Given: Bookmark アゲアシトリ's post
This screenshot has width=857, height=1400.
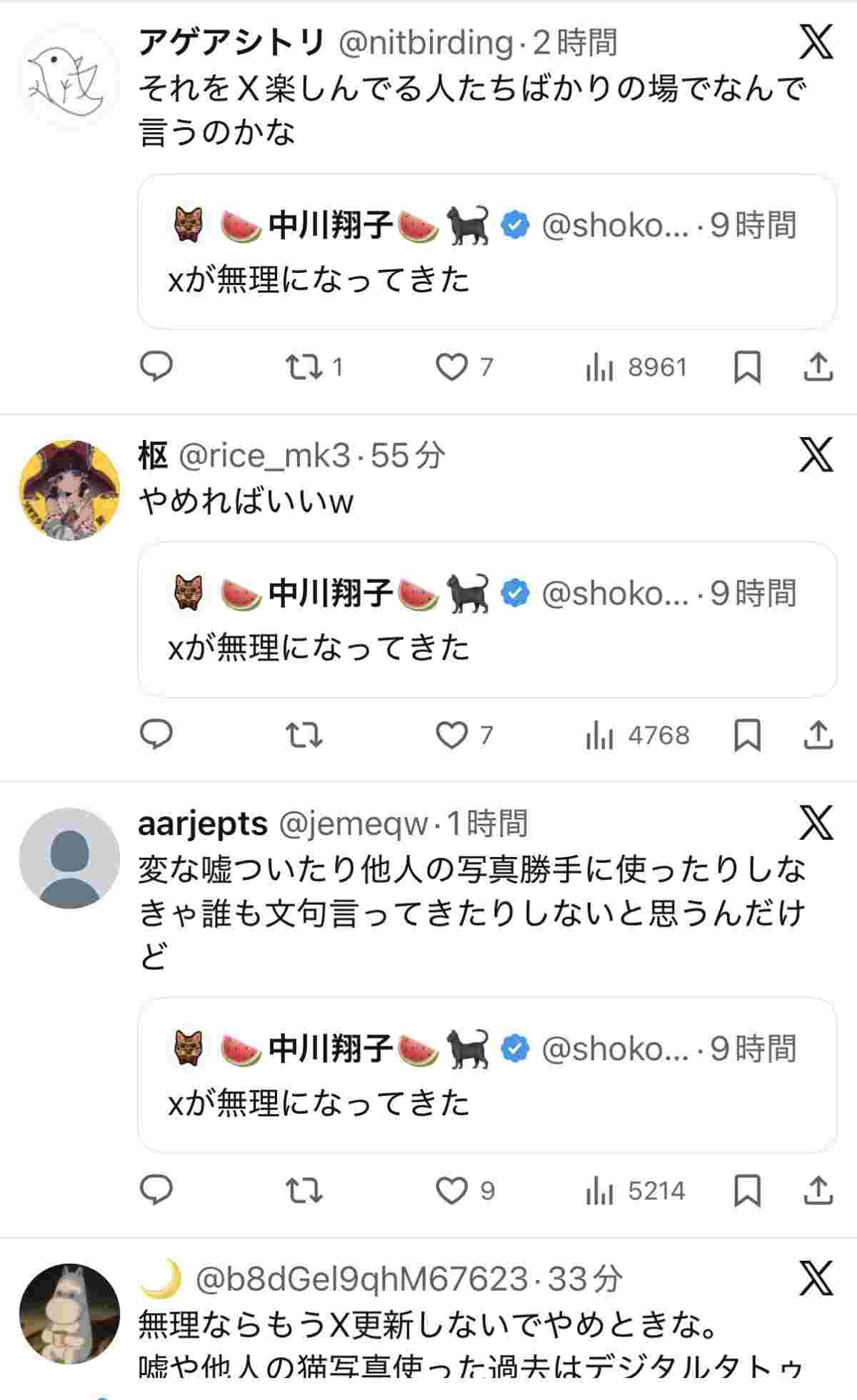Looking at the screenshot, I should 747,367.
